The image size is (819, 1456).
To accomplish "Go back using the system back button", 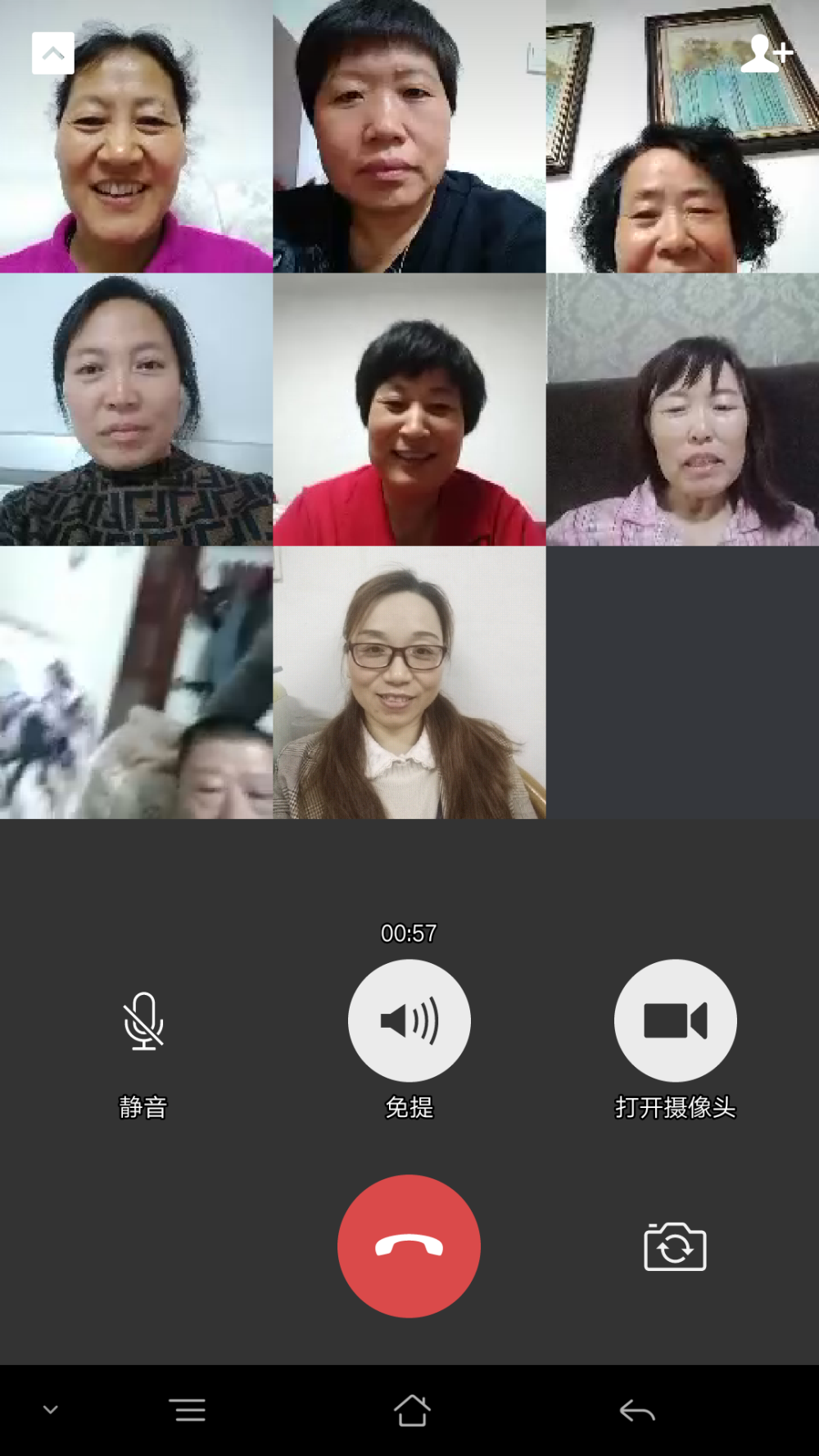I will click(636, 1411).
